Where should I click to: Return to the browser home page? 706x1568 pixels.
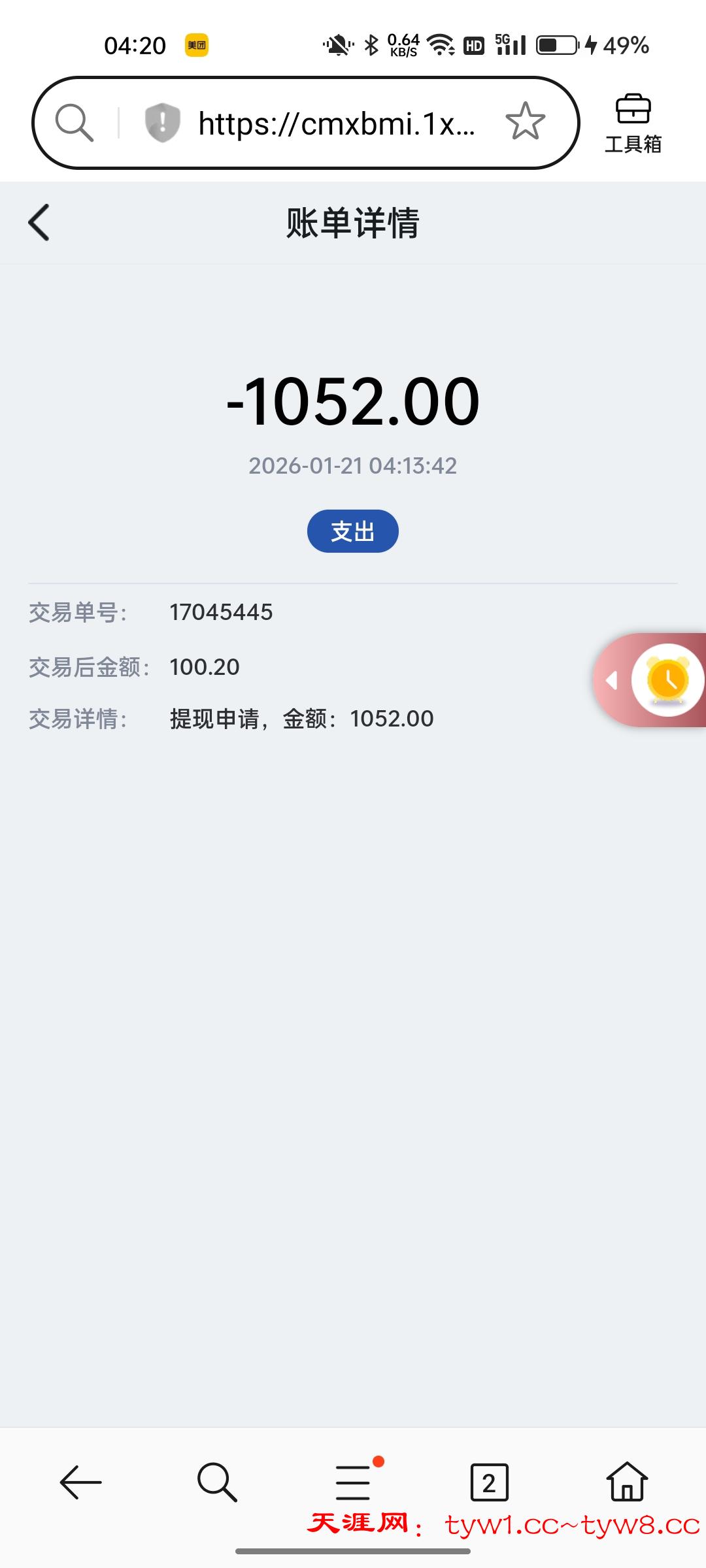coord(627,1482)
